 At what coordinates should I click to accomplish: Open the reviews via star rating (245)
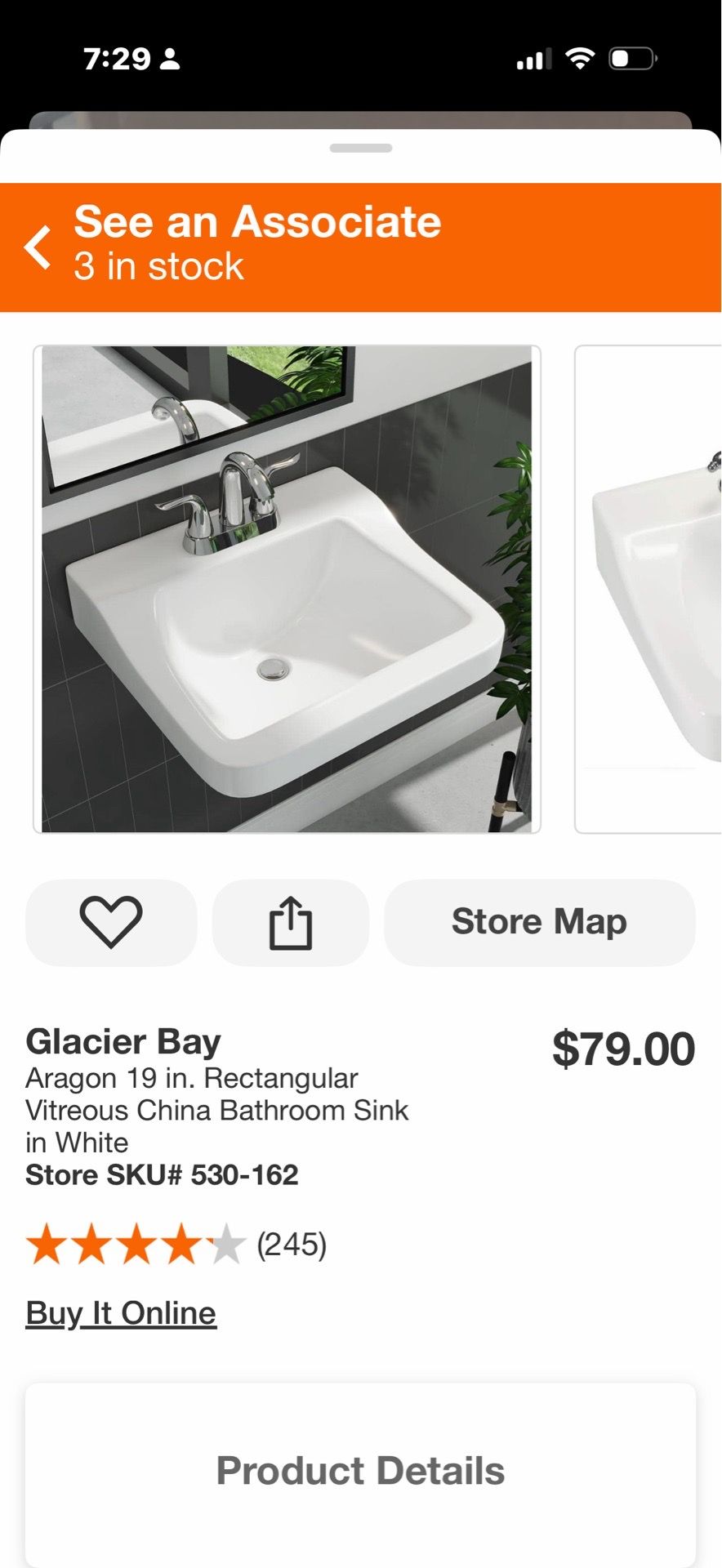pos(176,1245)
